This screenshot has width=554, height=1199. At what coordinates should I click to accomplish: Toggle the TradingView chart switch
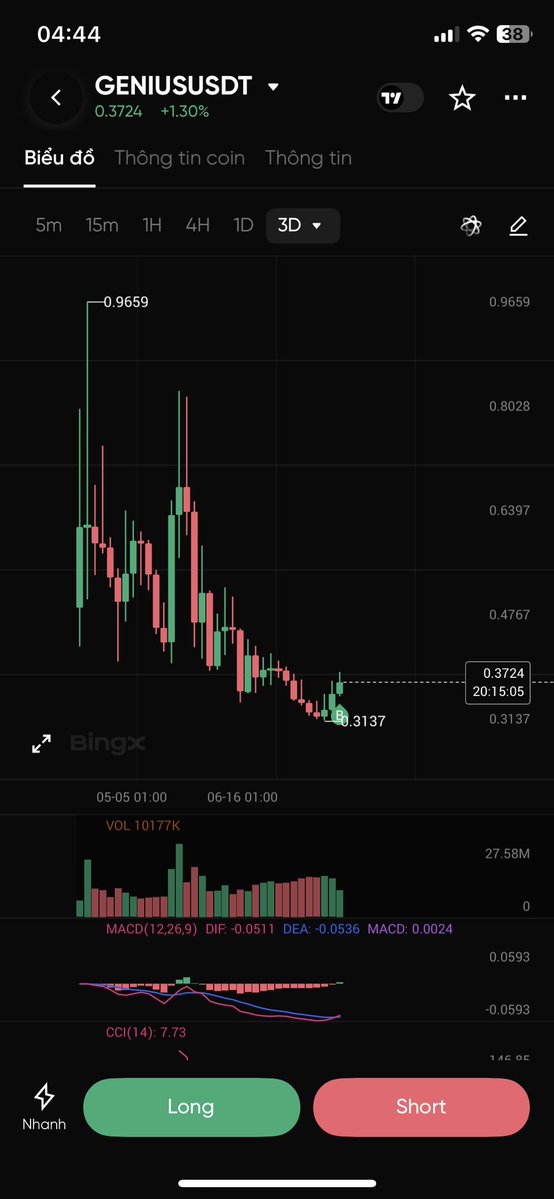tap(400, 98)
